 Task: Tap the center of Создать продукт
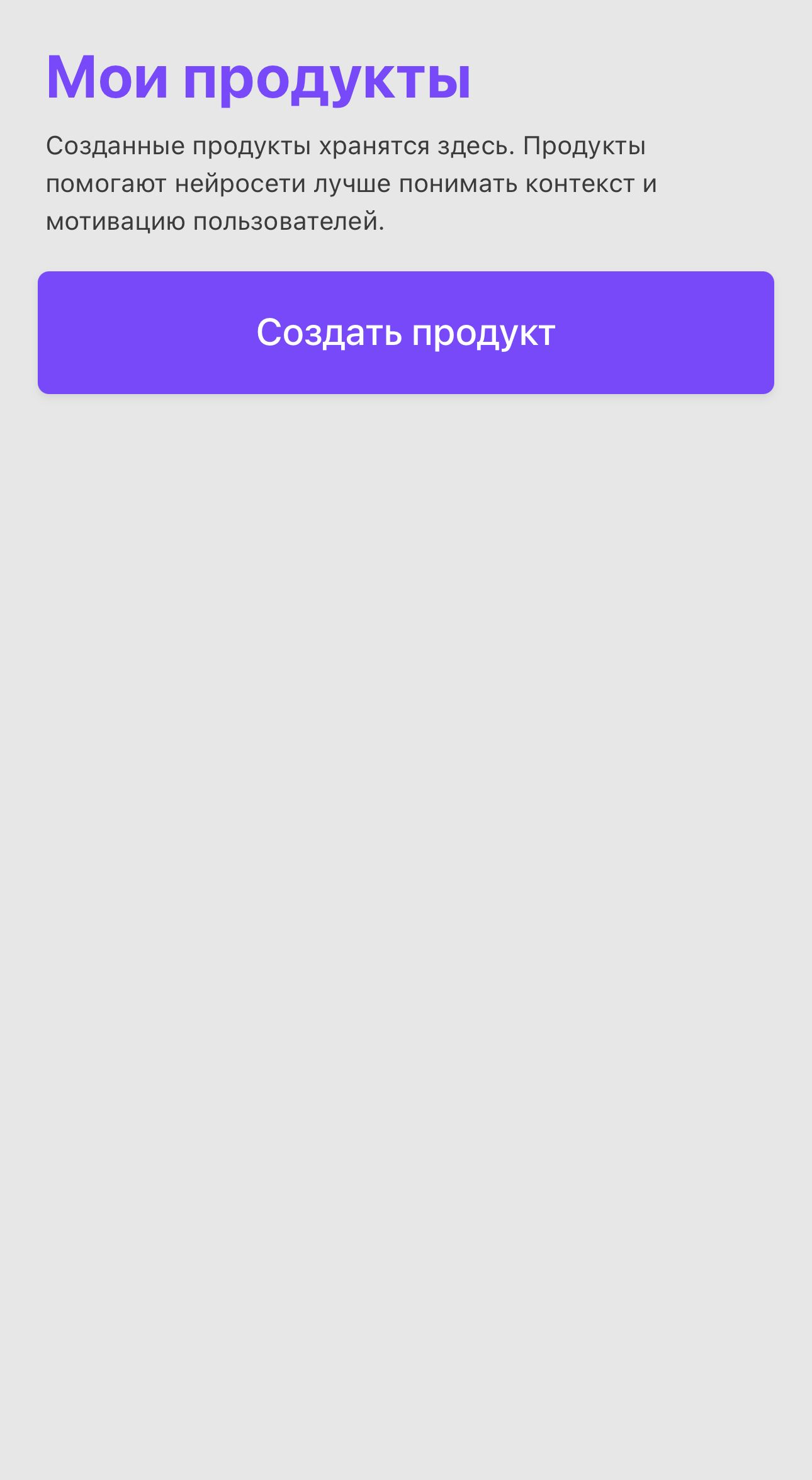coord(406,332)
